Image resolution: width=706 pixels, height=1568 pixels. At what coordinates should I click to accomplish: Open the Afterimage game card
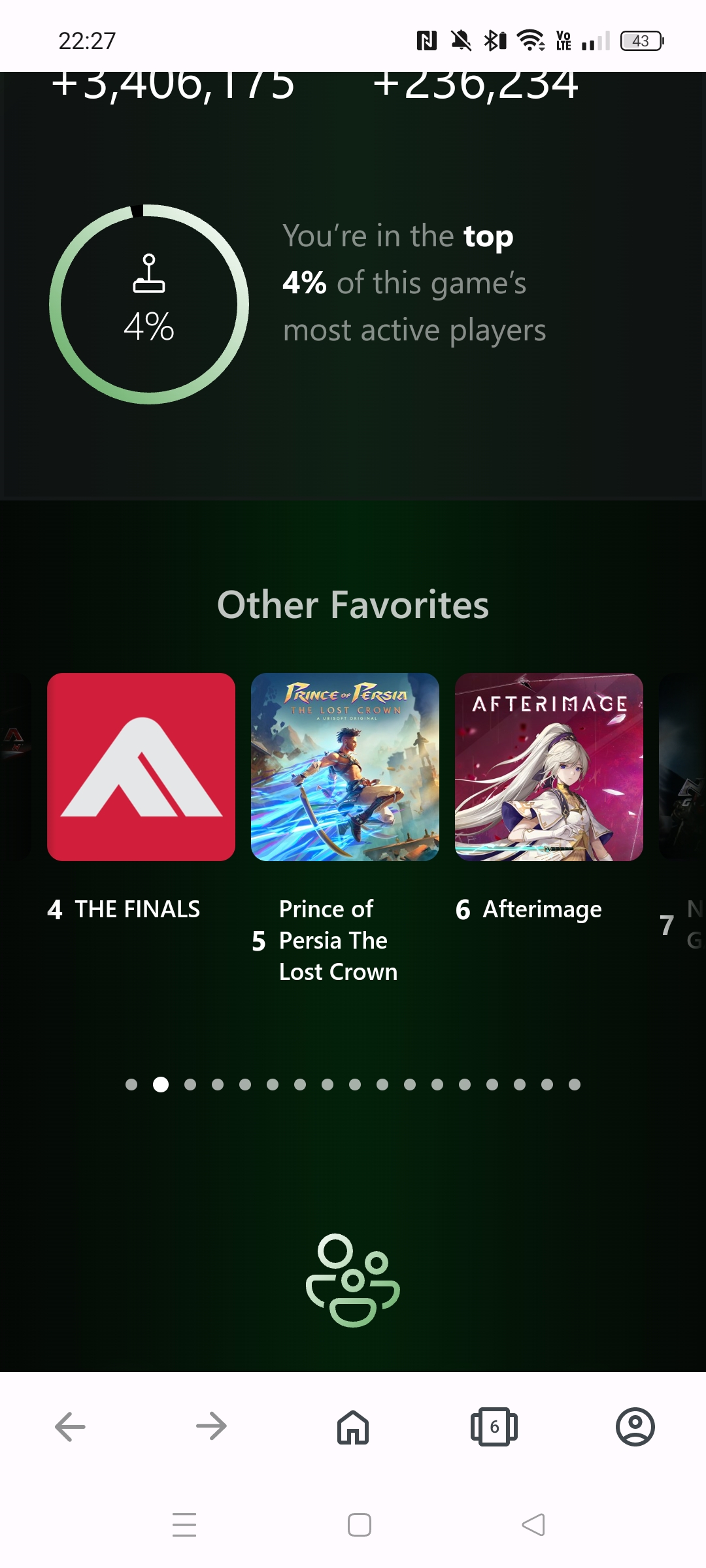[549, 766]
